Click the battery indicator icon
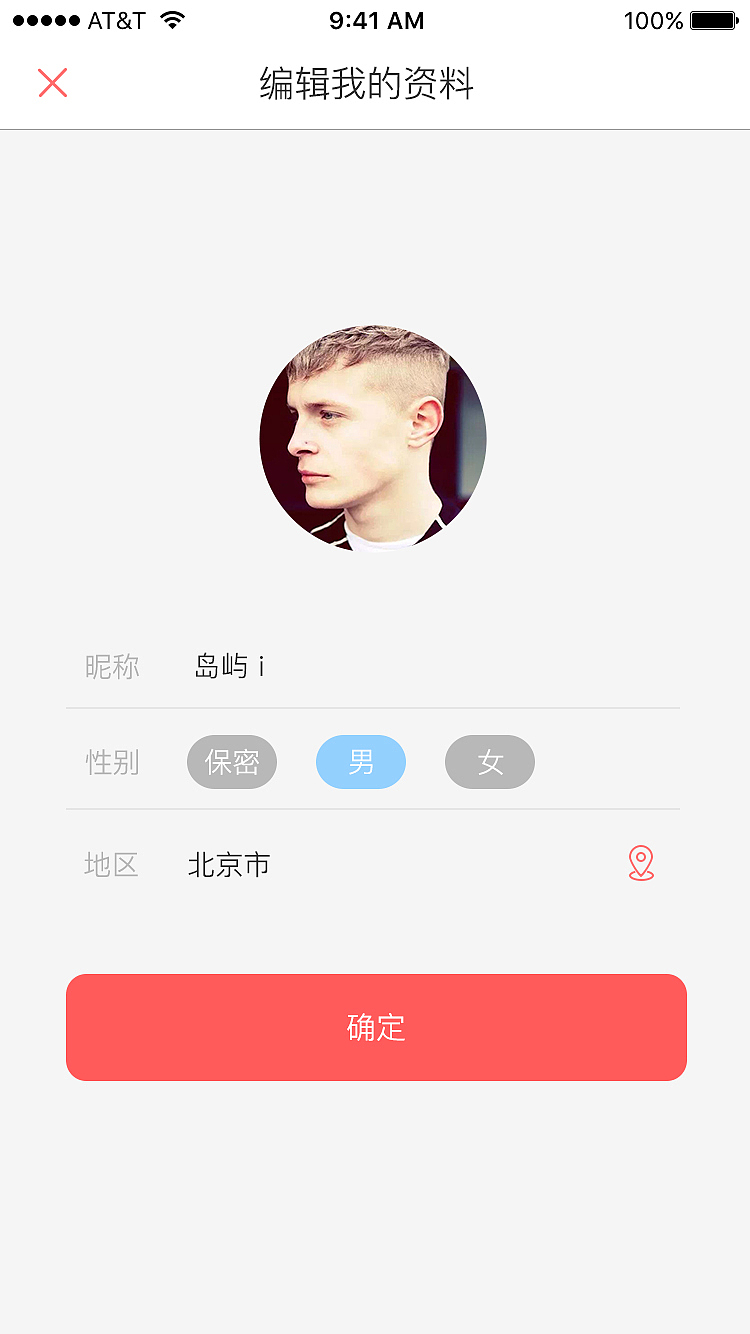This screenshot has width=750, height=1334. coord(712,20)
